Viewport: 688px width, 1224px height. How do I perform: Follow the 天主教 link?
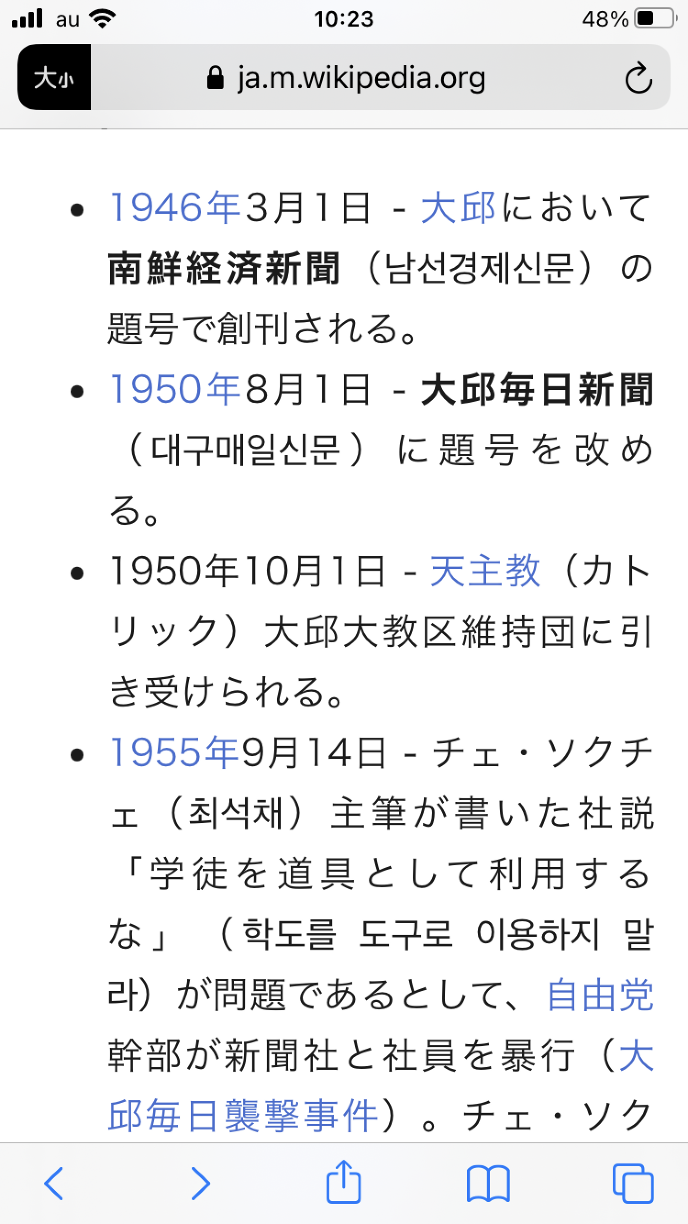coord(485,571)
